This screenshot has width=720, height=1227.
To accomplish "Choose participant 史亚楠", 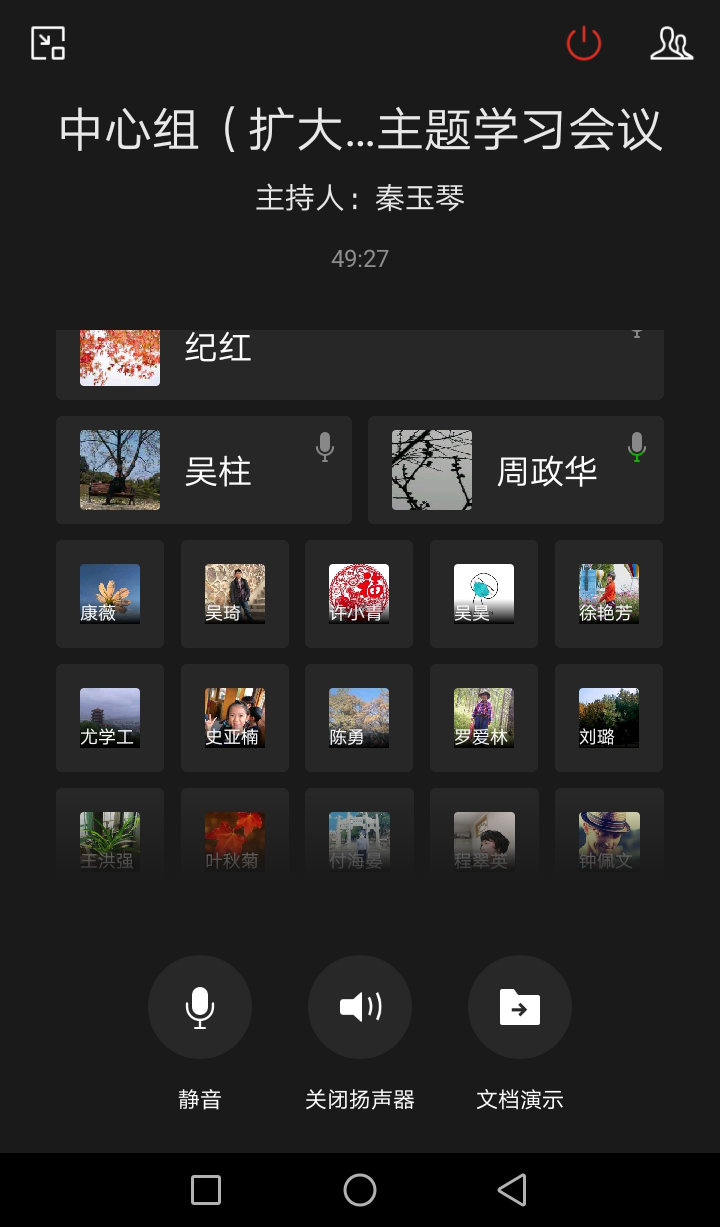I will coord(235,718).
